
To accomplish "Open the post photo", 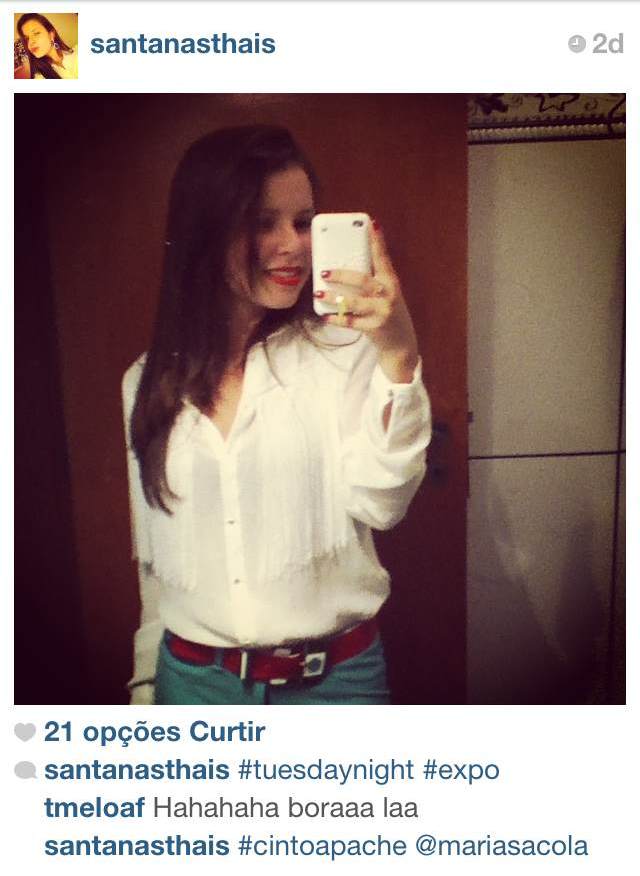I will click(x=320, y=399).
